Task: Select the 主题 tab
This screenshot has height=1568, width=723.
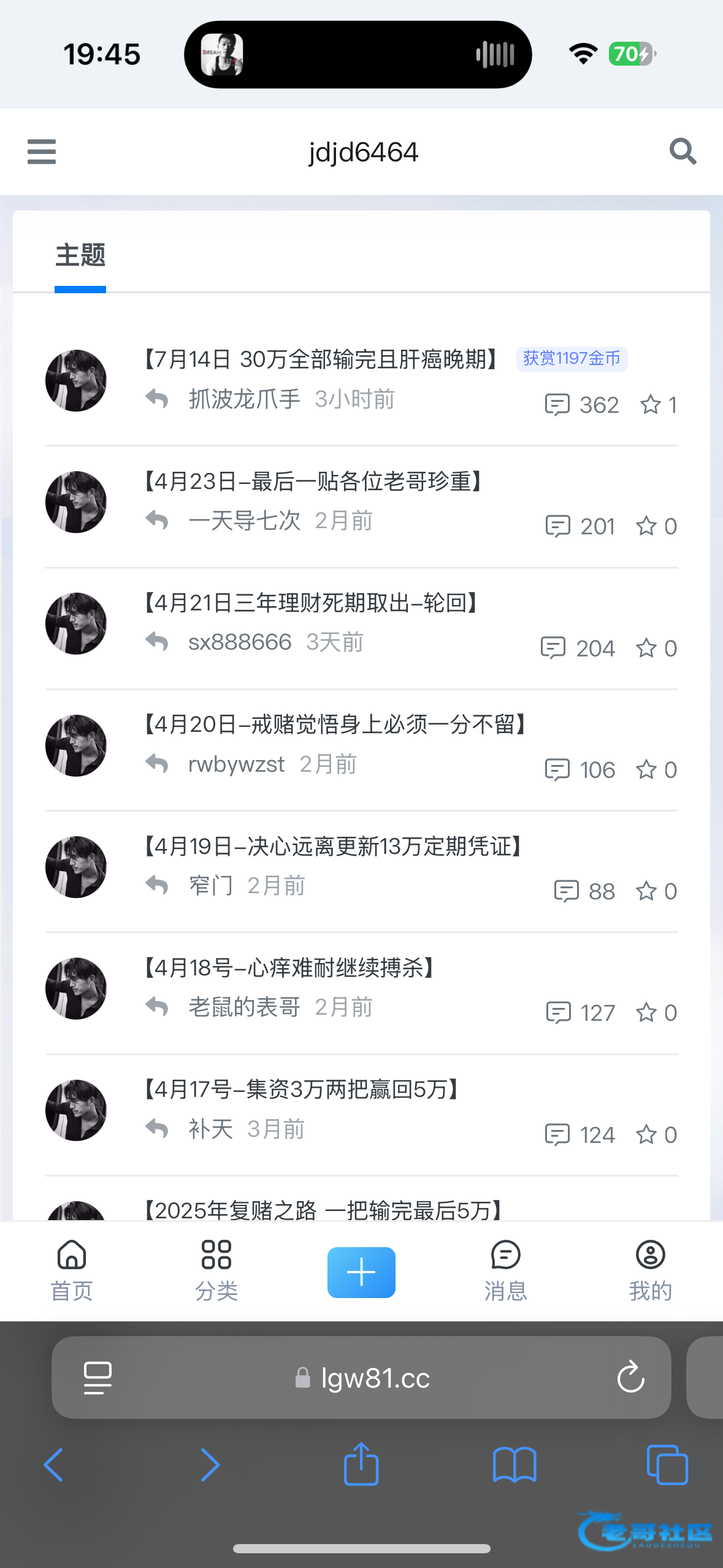Action: (80, 255)
